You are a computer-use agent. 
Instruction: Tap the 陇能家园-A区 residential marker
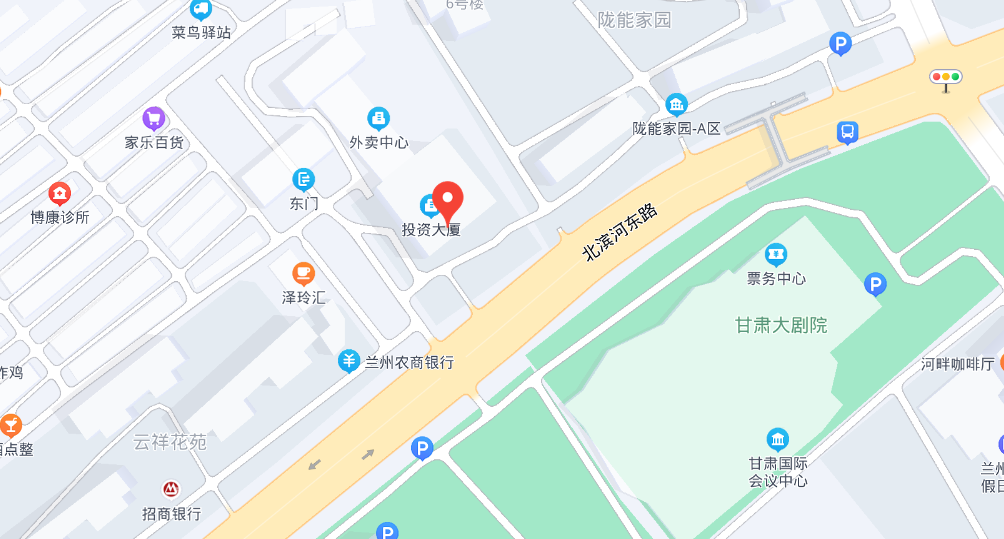[677, 104]
